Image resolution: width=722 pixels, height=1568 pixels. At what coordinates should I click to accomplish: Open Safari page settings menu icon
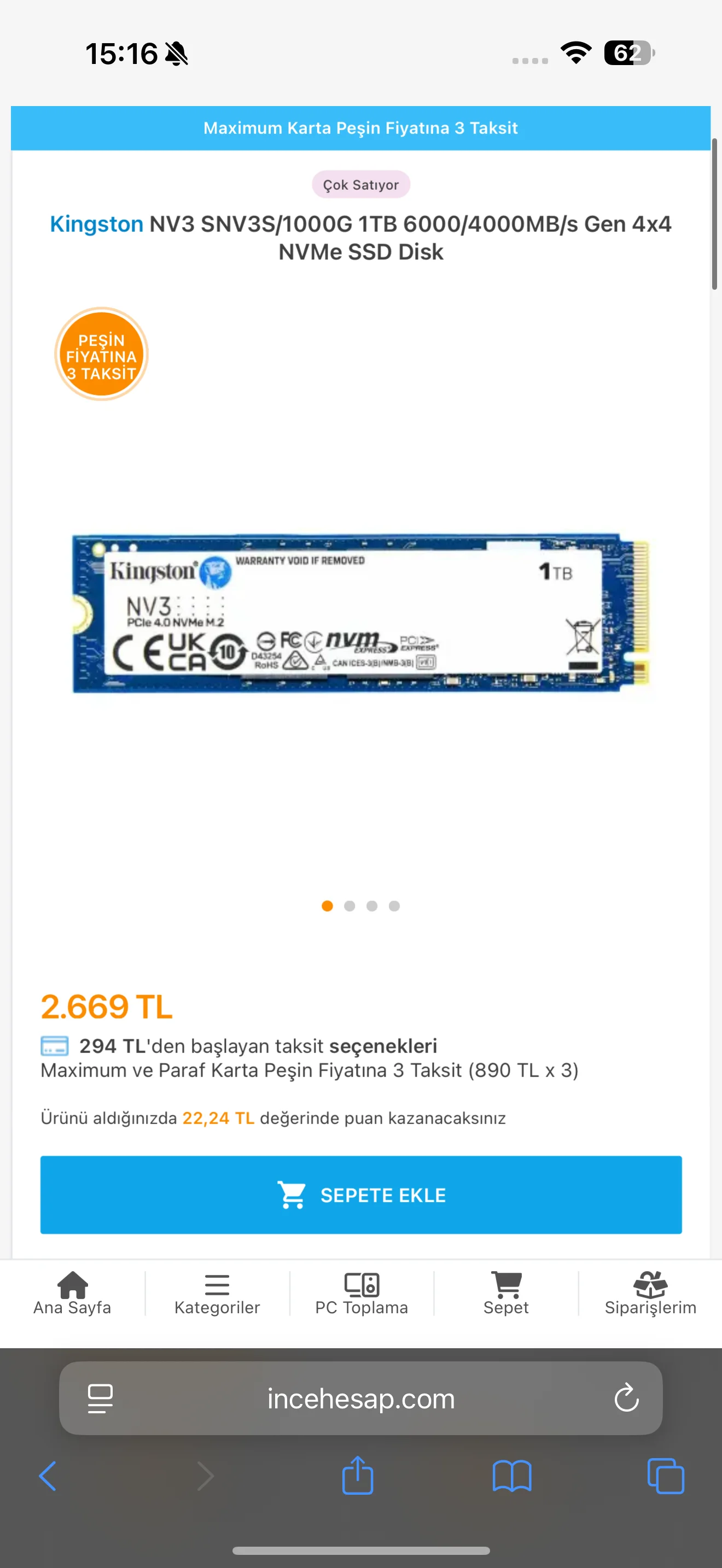click(x=101, y=1398)
